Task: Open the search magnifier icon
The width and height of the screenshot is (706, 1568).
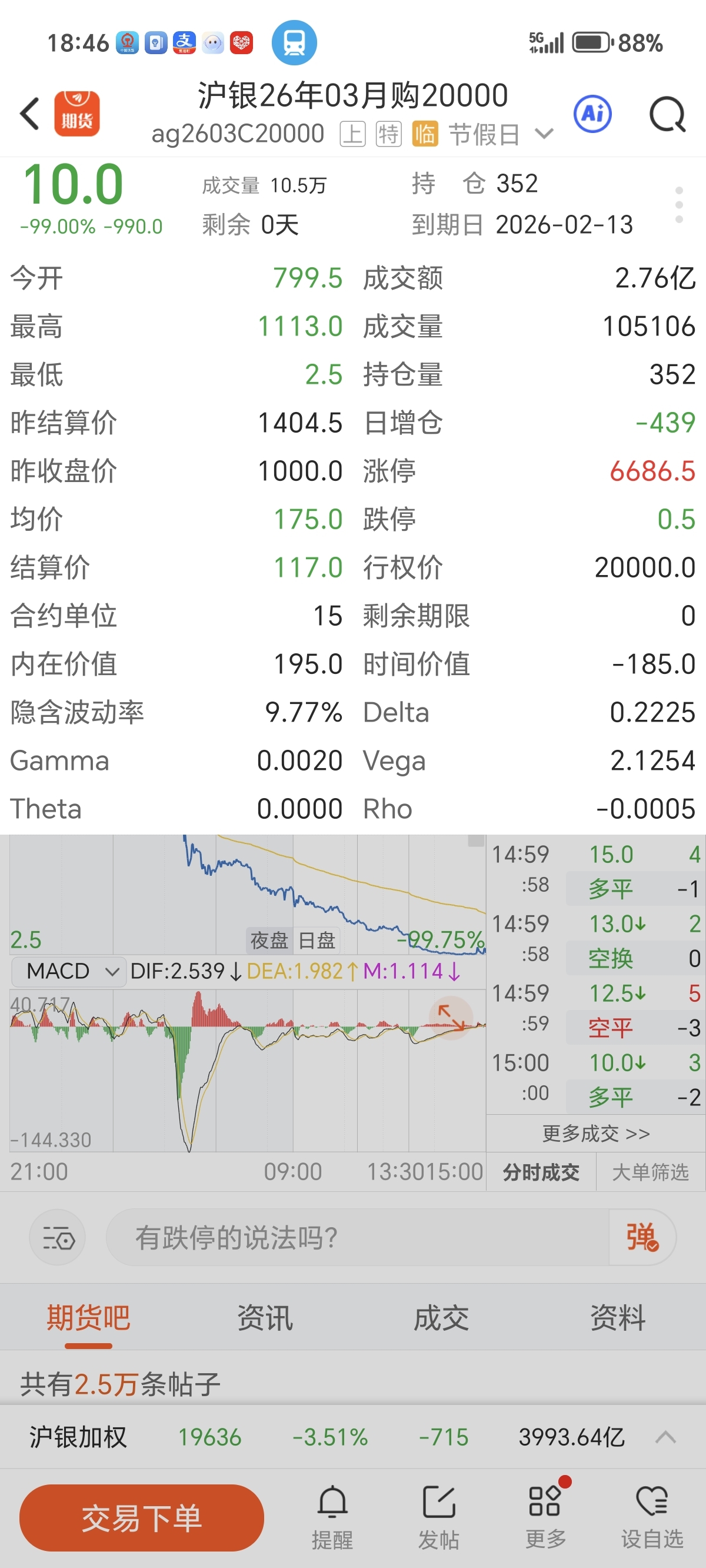Action: coord(668,114)
